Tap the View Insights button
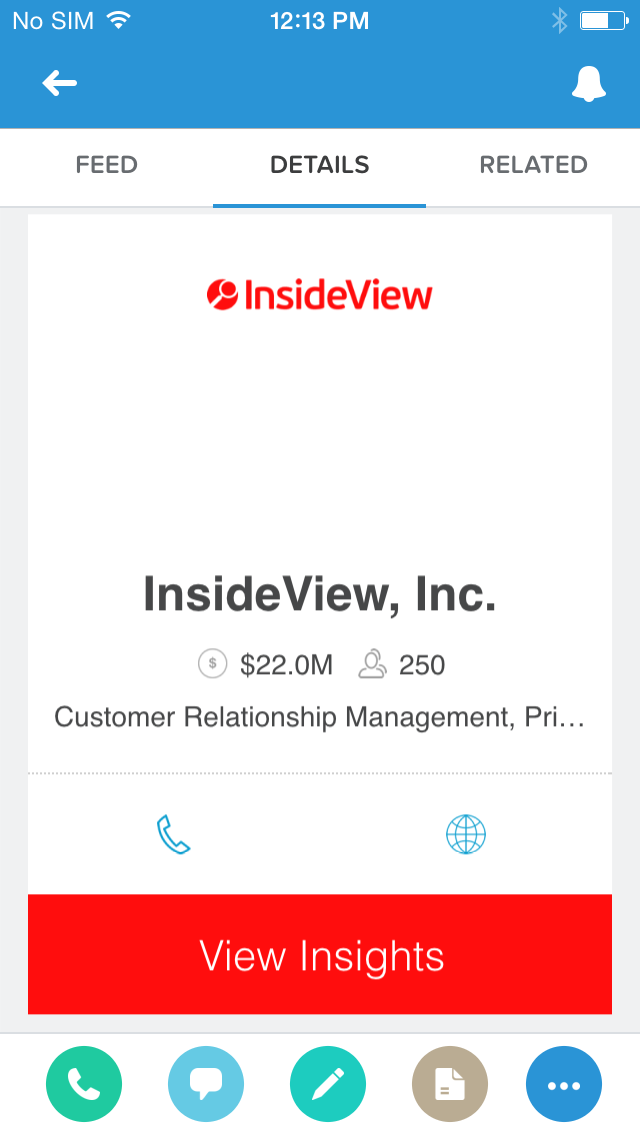This screenshot has width=640, height=1136. click(x=320, y=954)
